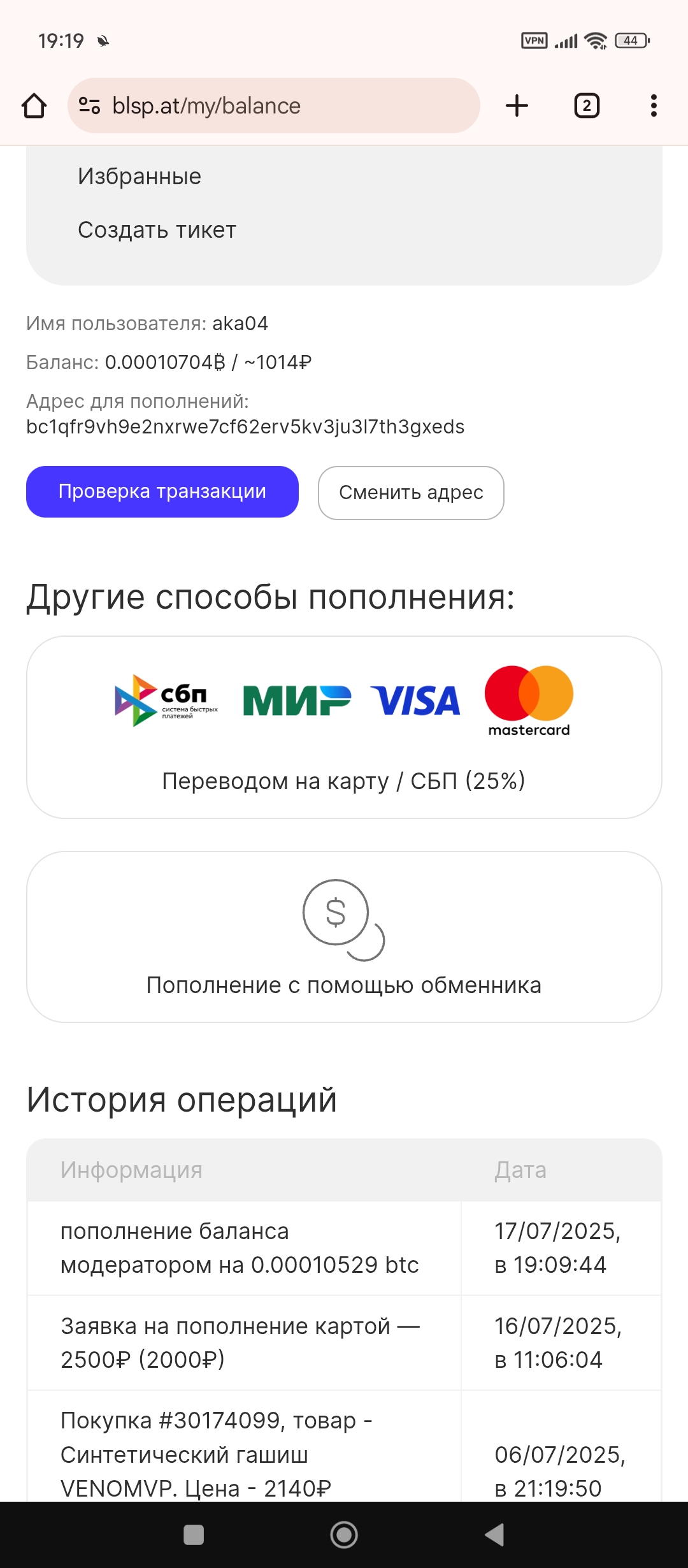Tap the URL address bar
The height and width of the screenshot is (1568, 688).
(x=273, y=106)
